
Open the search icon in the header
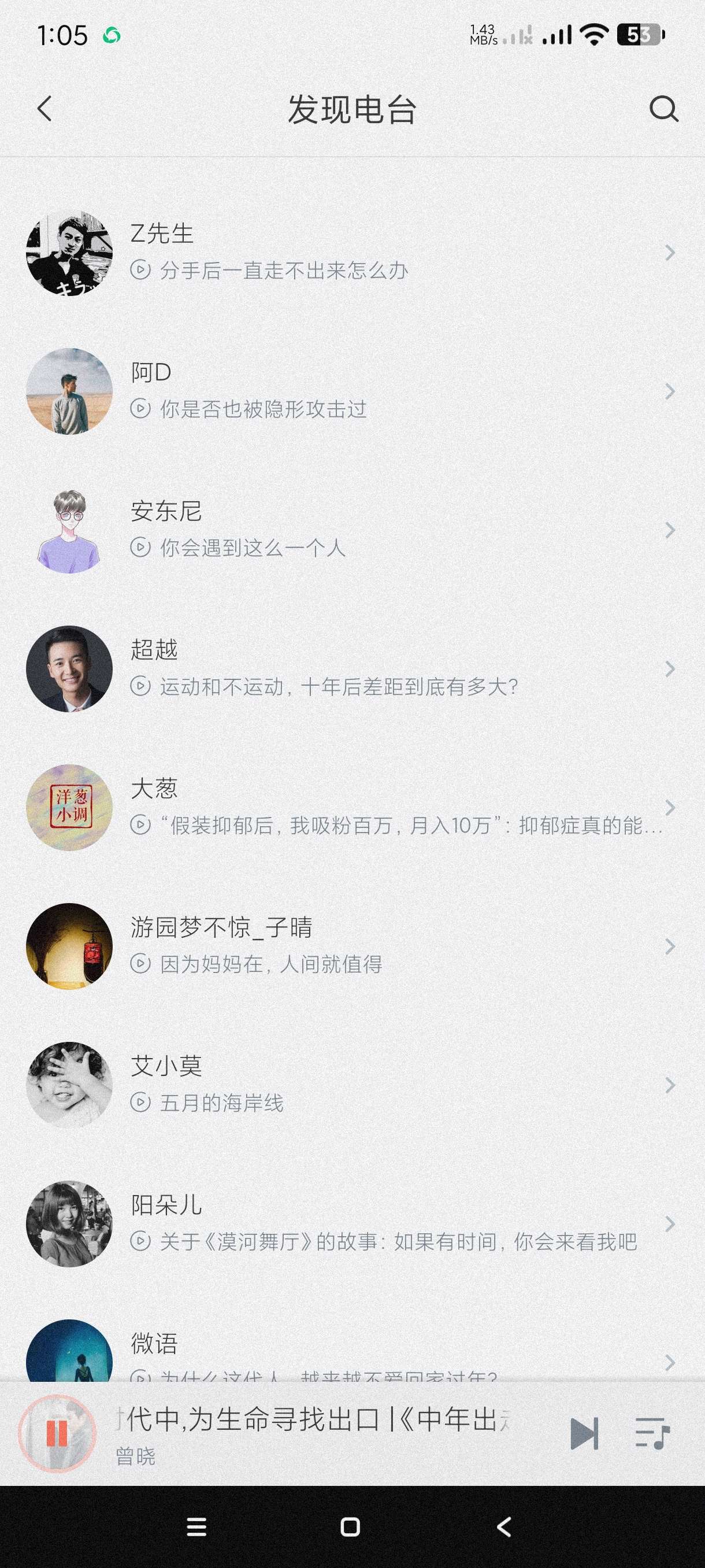point(663,109)
